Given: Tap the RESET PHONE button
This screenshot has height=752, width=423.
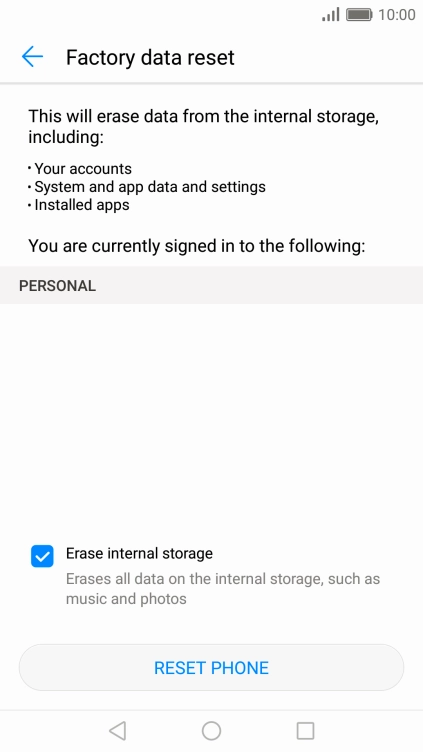Looking at the screenshot, I should (x=211, y=668).
